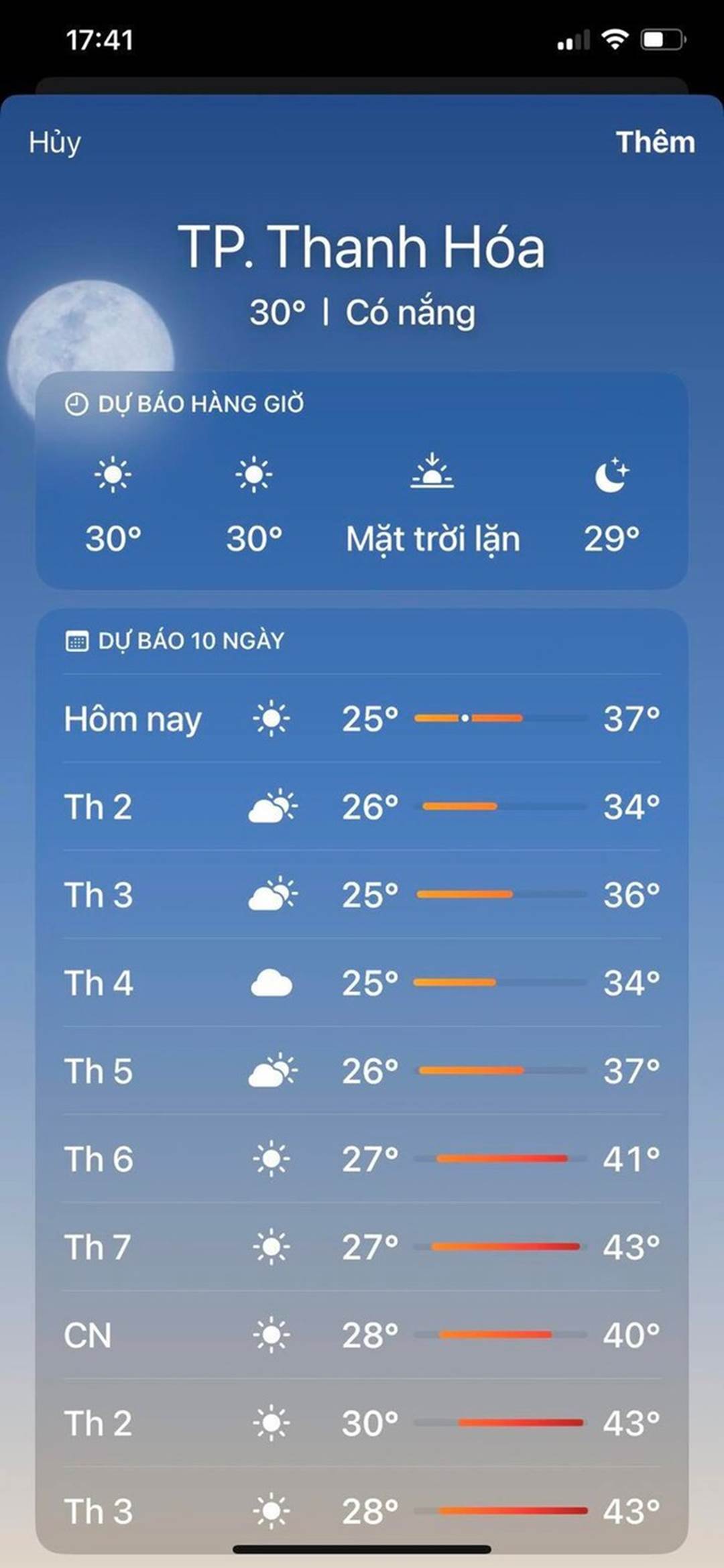Select the Th 5 forecast row
This screenshot has width=724, height=1568.
361,1071
